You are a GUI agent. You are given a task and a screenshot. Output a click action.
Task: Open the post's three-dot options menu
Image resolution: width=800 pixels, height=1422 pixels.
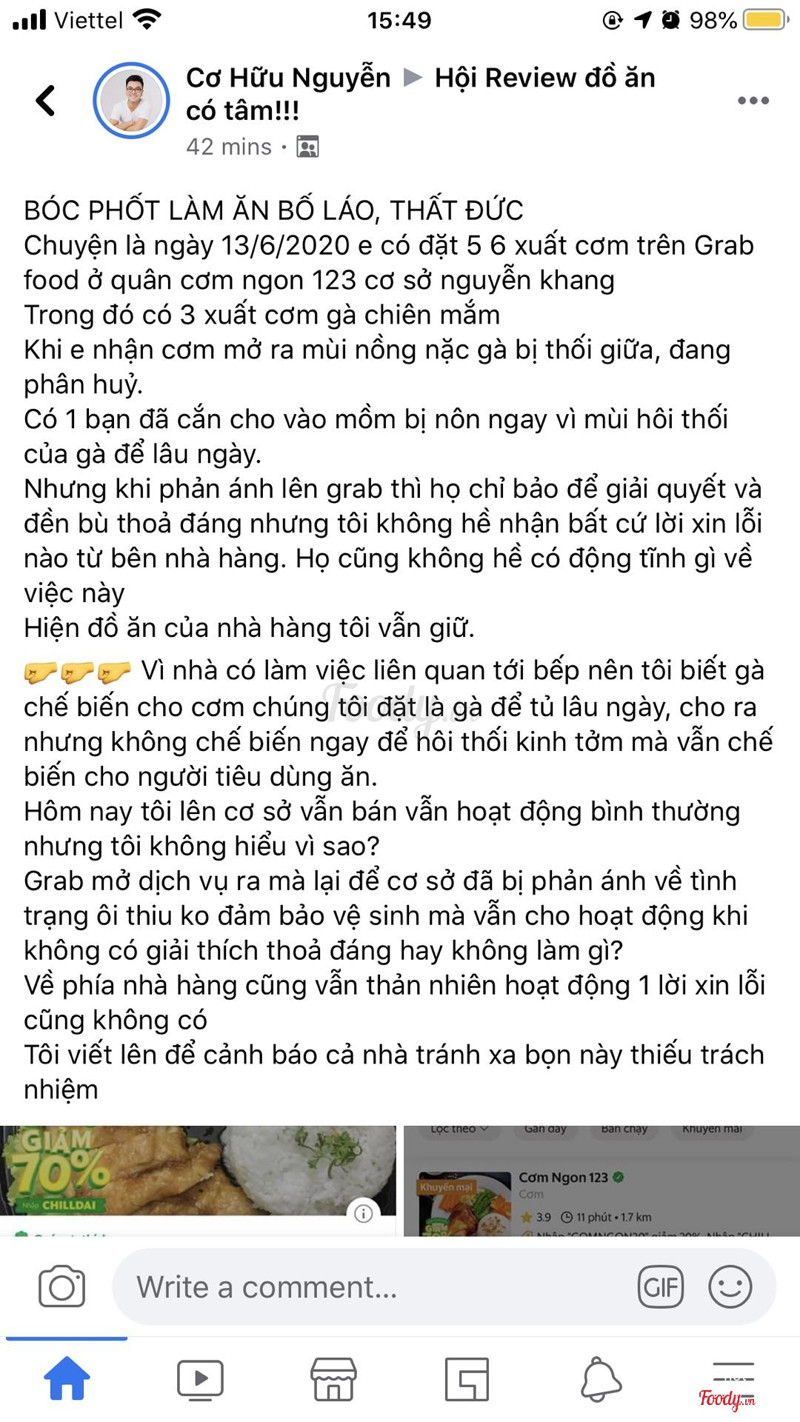coord(753,101)
